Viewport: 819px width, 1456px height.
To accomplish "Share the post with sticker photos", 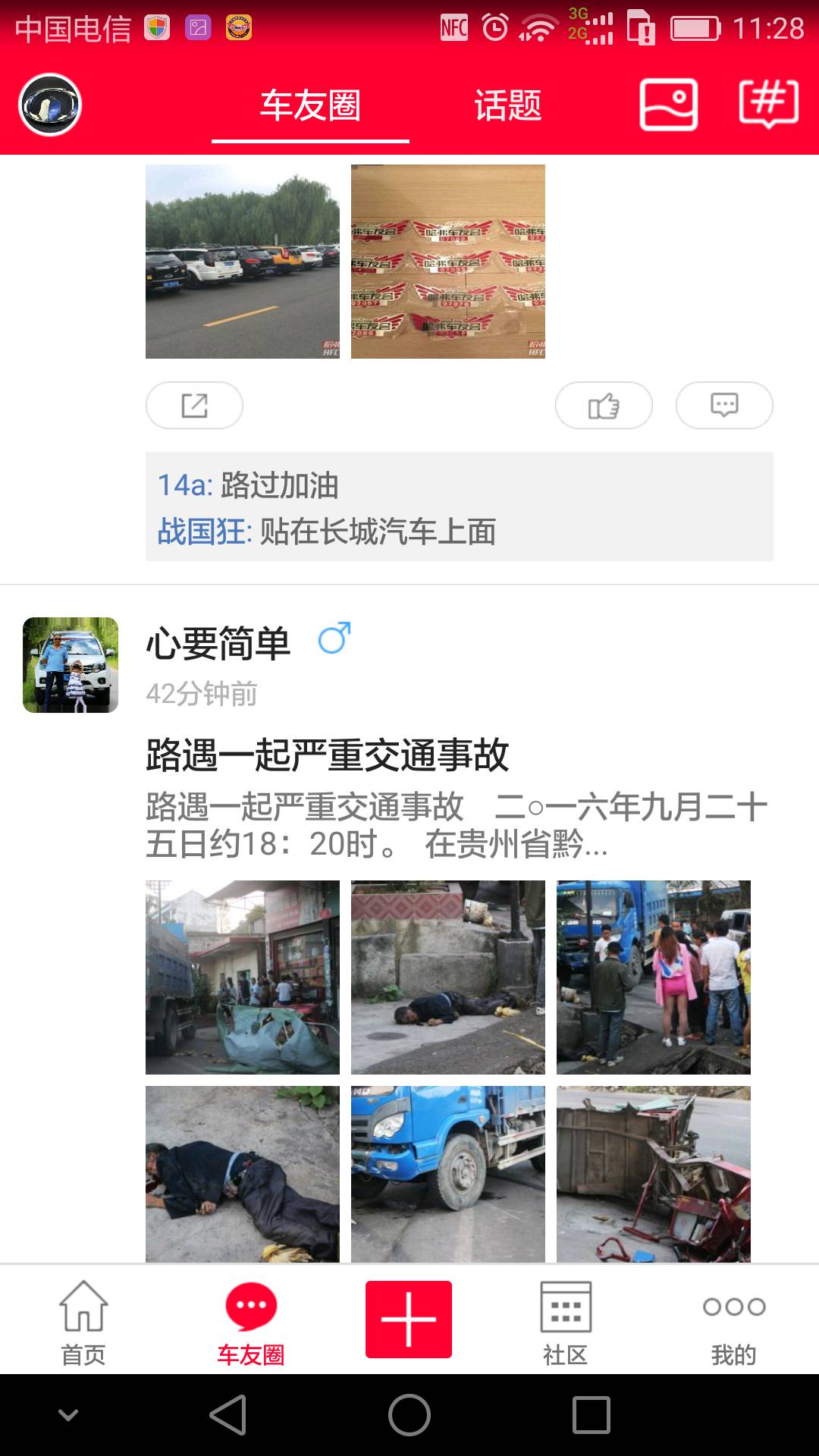I will point(194,406).
